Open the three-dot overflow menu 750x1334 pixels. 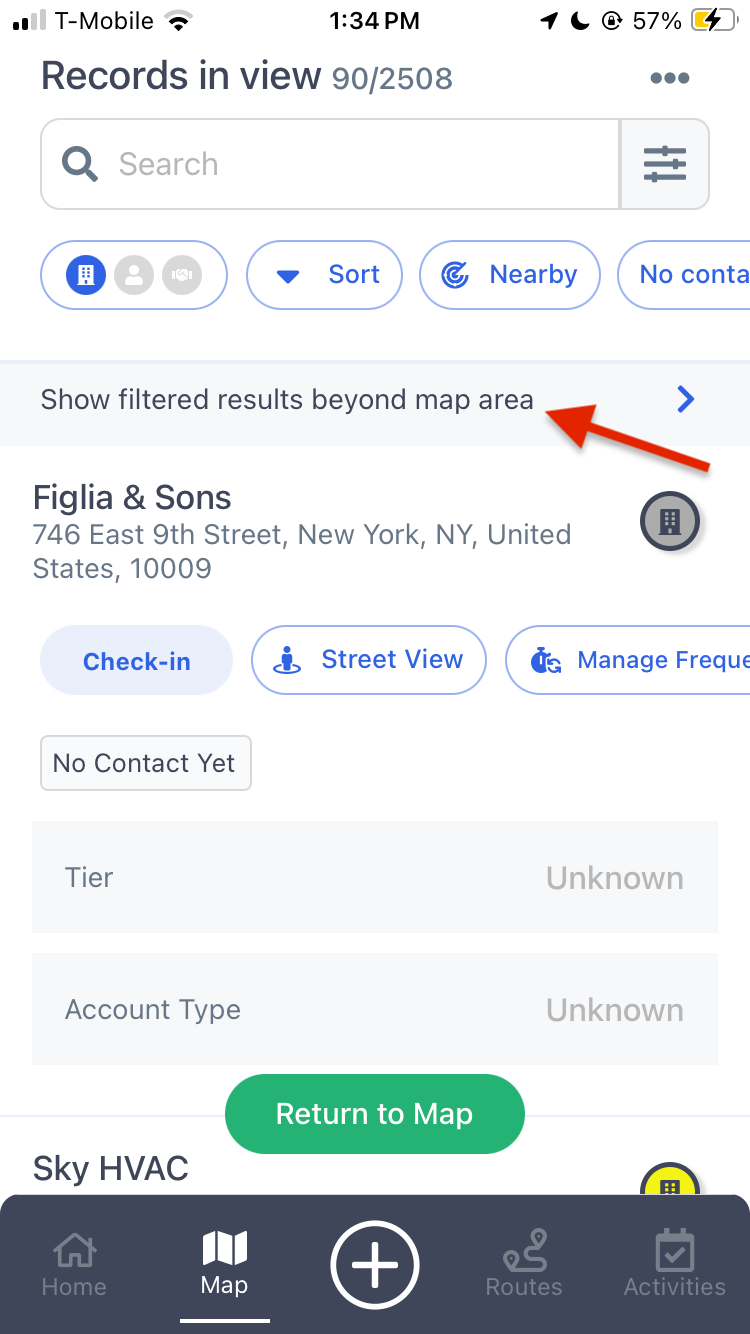point(669,78)
